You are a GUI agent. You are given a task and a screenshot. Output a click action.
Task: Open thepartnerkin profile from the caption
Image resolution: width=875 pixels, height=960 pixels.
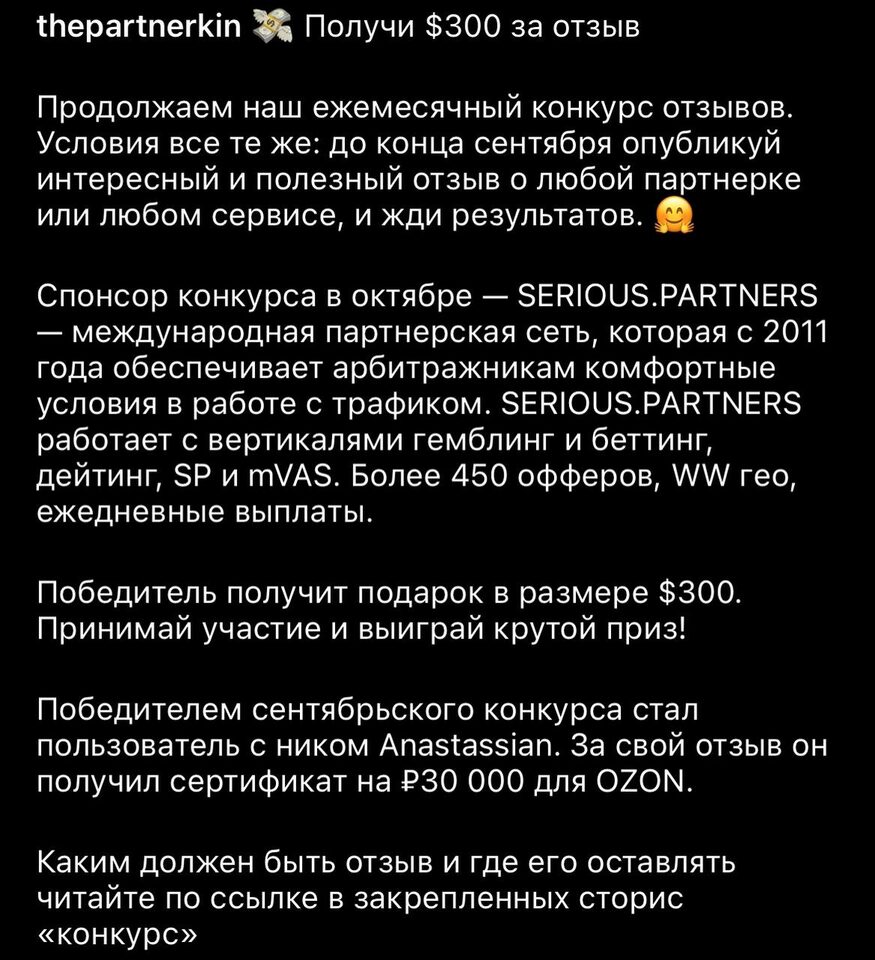point(139,27)
